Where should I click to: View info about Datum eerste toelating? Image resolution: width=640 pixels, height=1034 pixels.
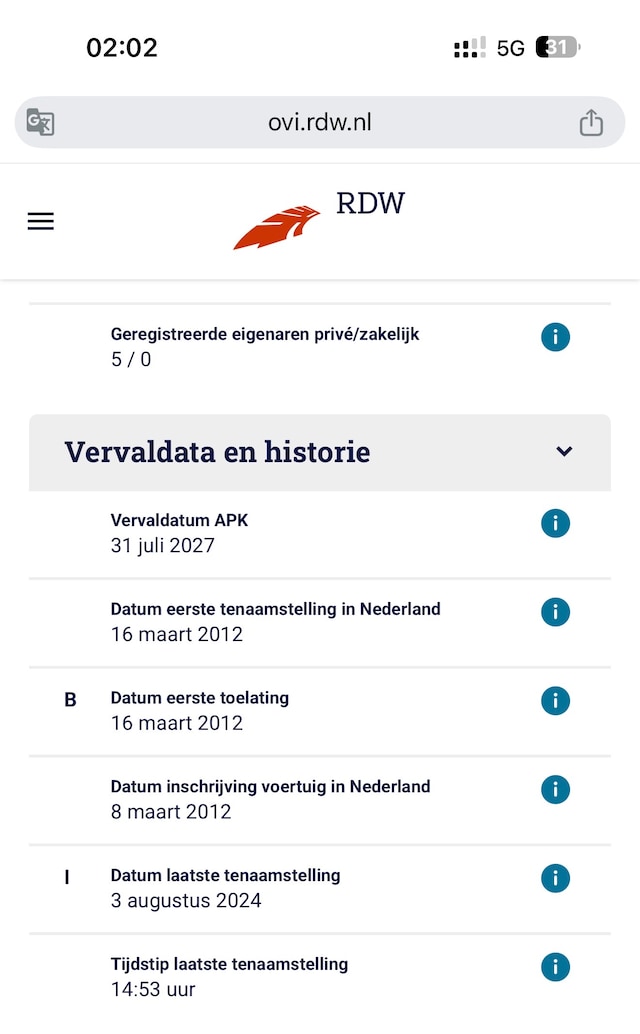555,701
